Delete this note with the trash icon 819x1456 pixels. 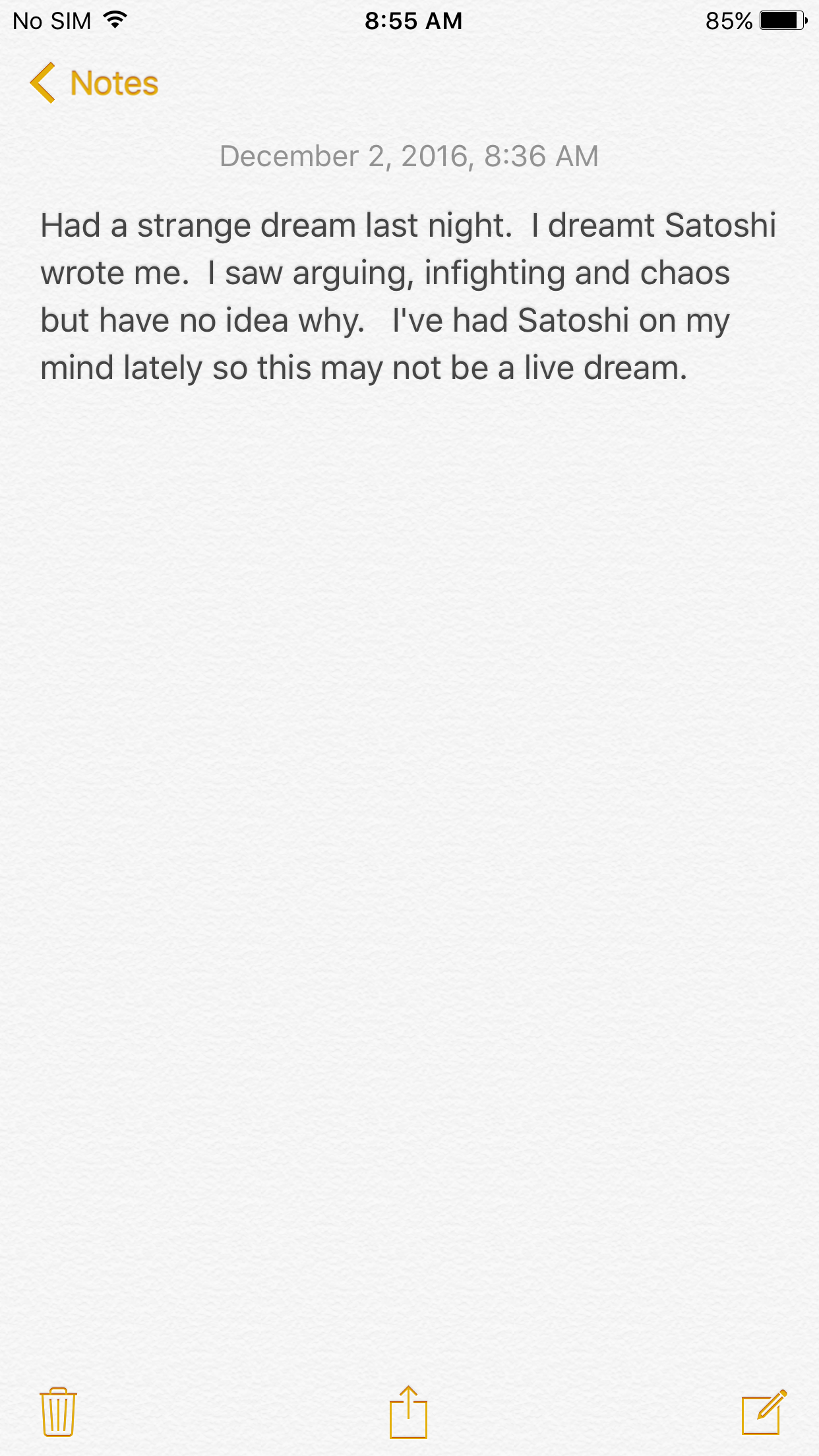coord(58,1412)
